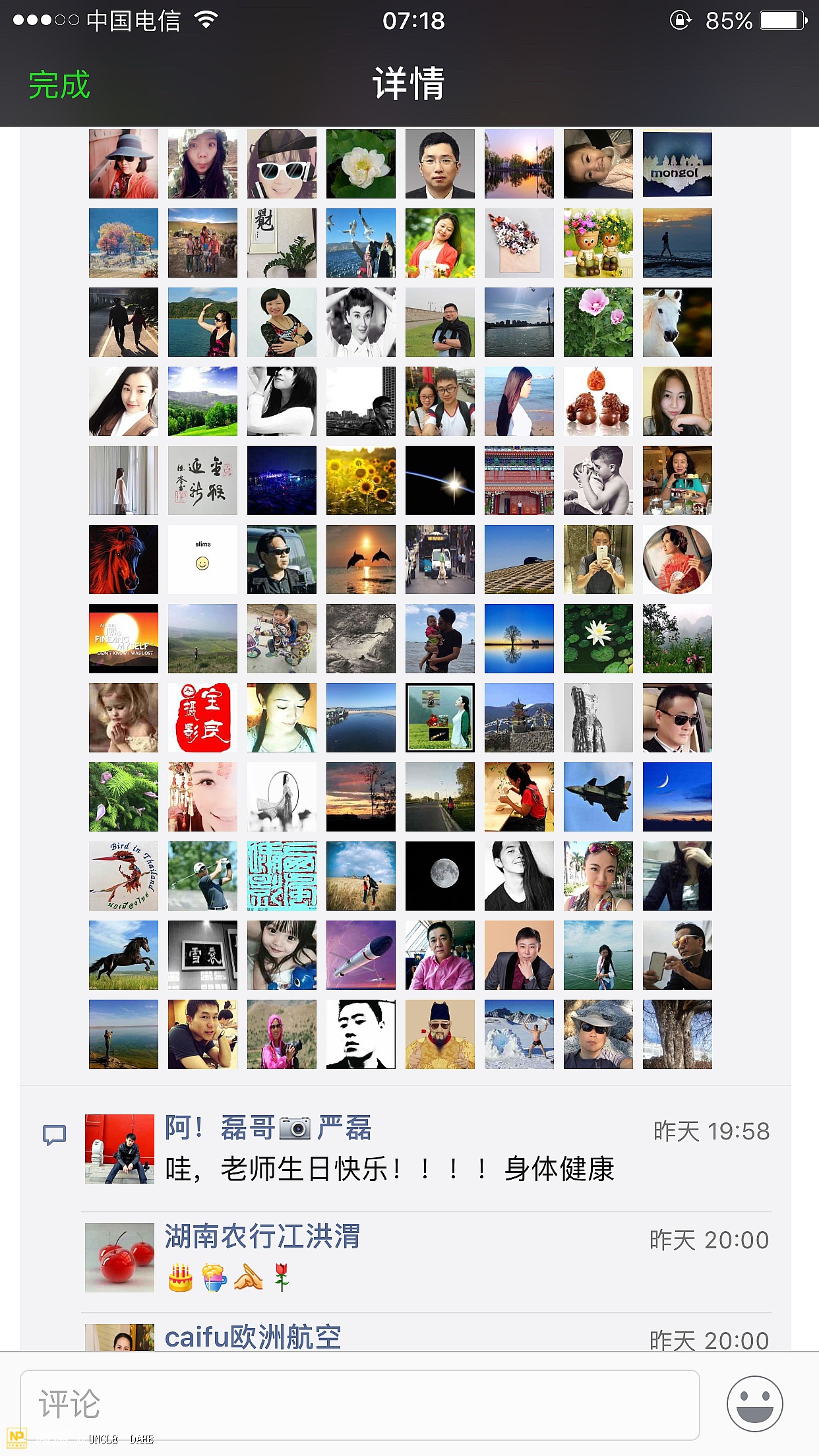Open the liker with the full moon avatar
Screen dimensions: 819x1456
440,876
